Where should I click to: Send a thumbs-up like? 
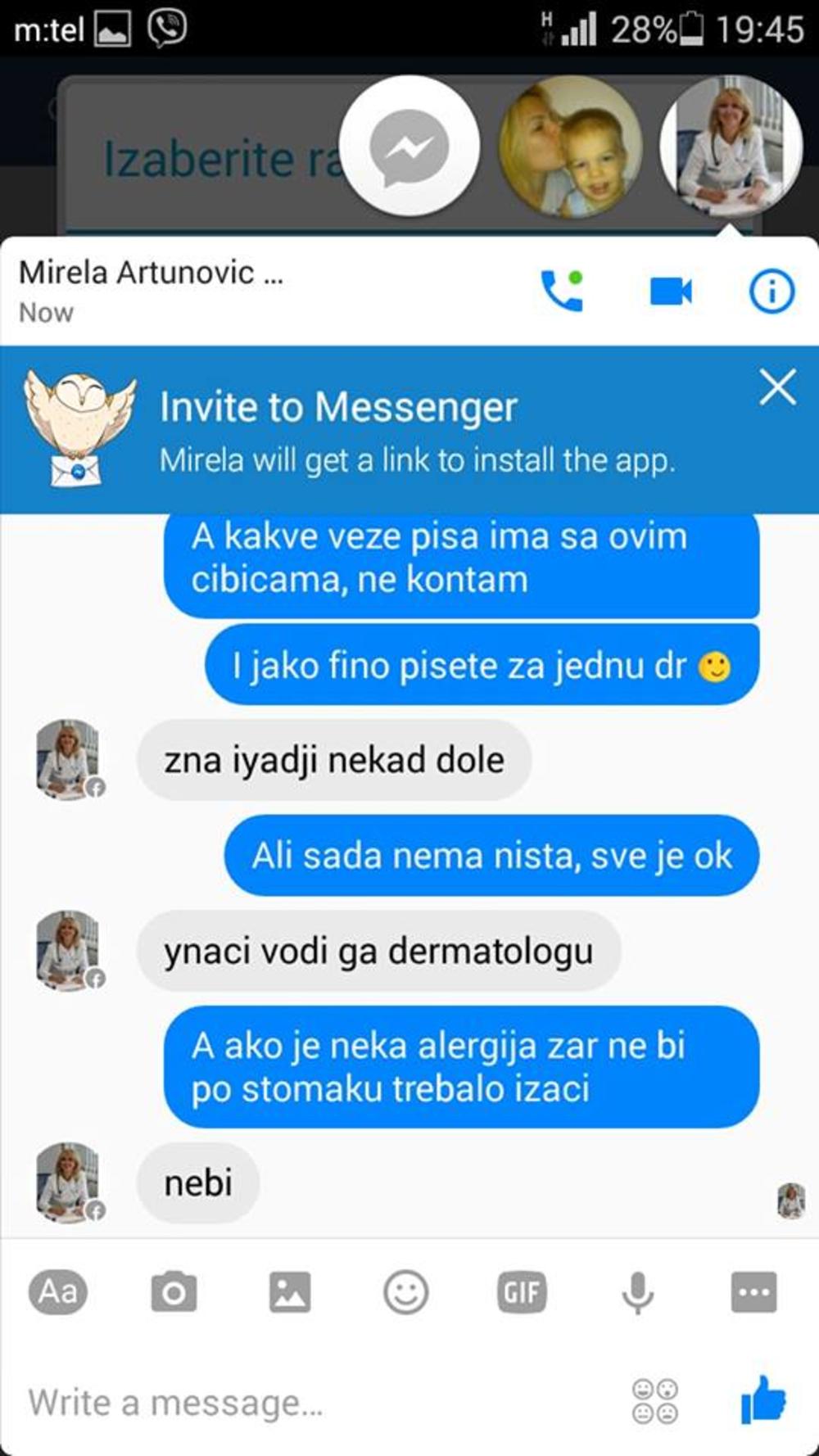(x=763, y=1399)
